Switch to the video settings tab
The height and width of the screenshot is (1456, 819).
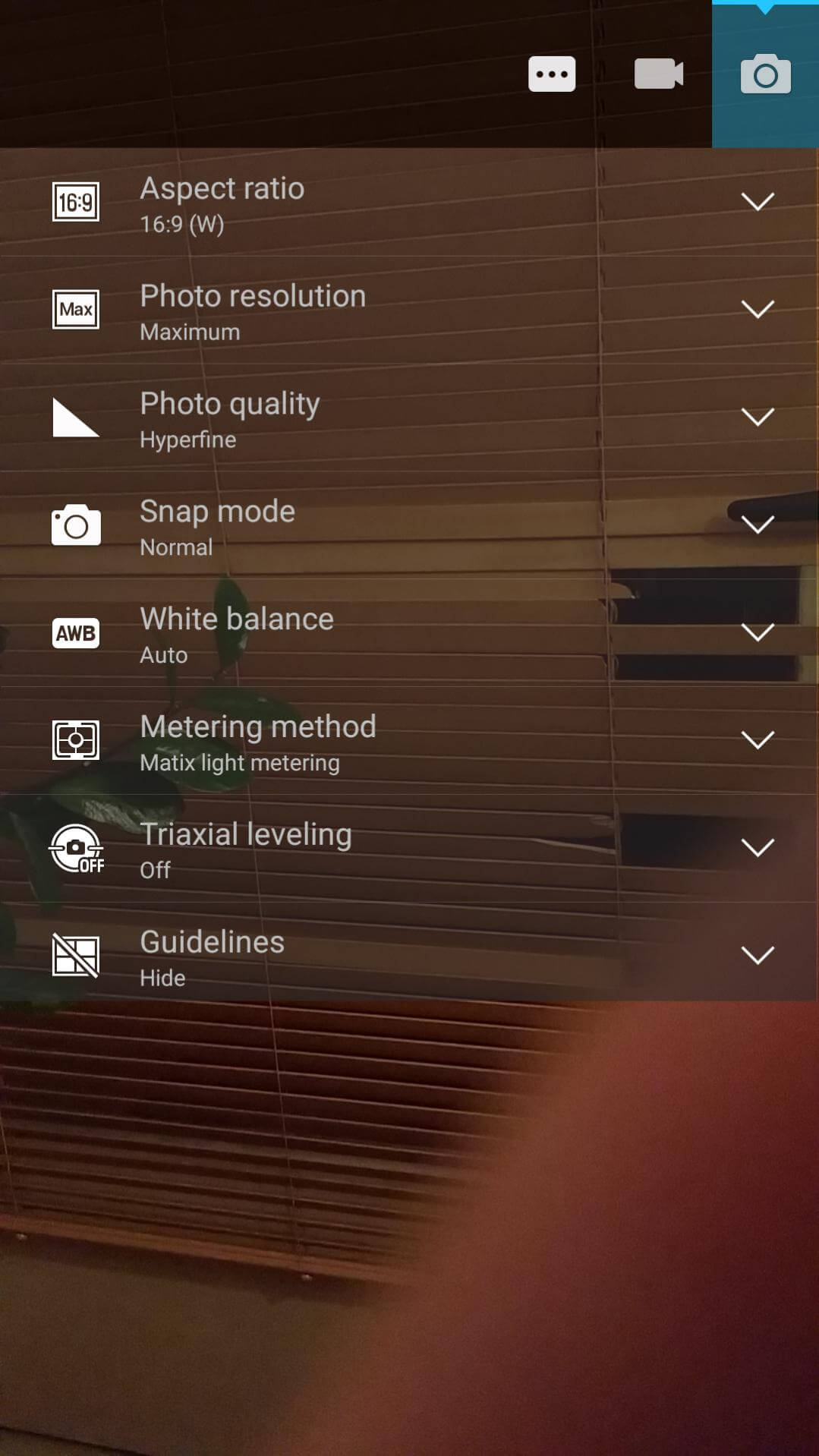[x=658, y=74]
